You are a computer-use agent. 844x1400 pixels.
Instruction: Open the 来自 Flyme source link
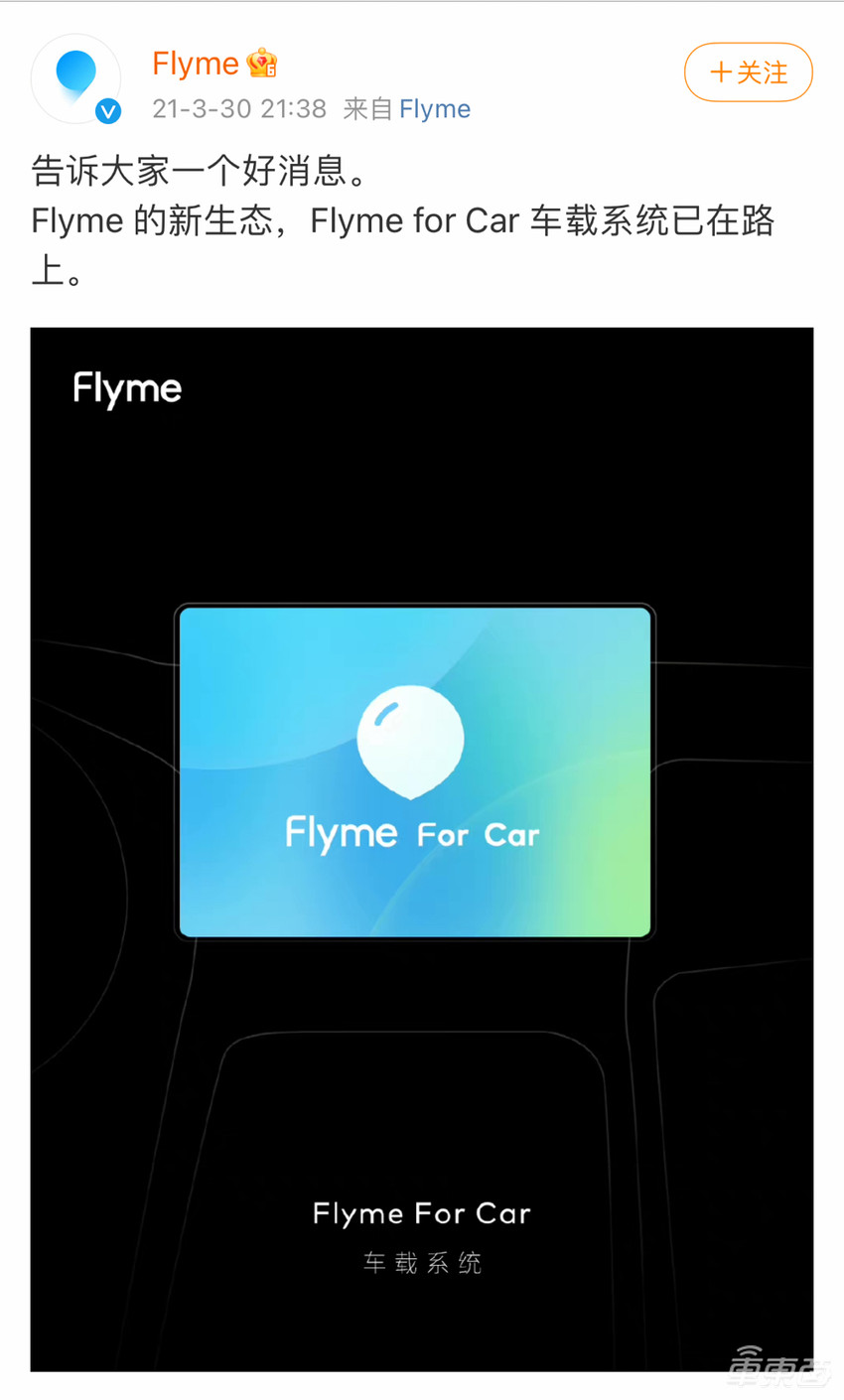click(434, 109)
